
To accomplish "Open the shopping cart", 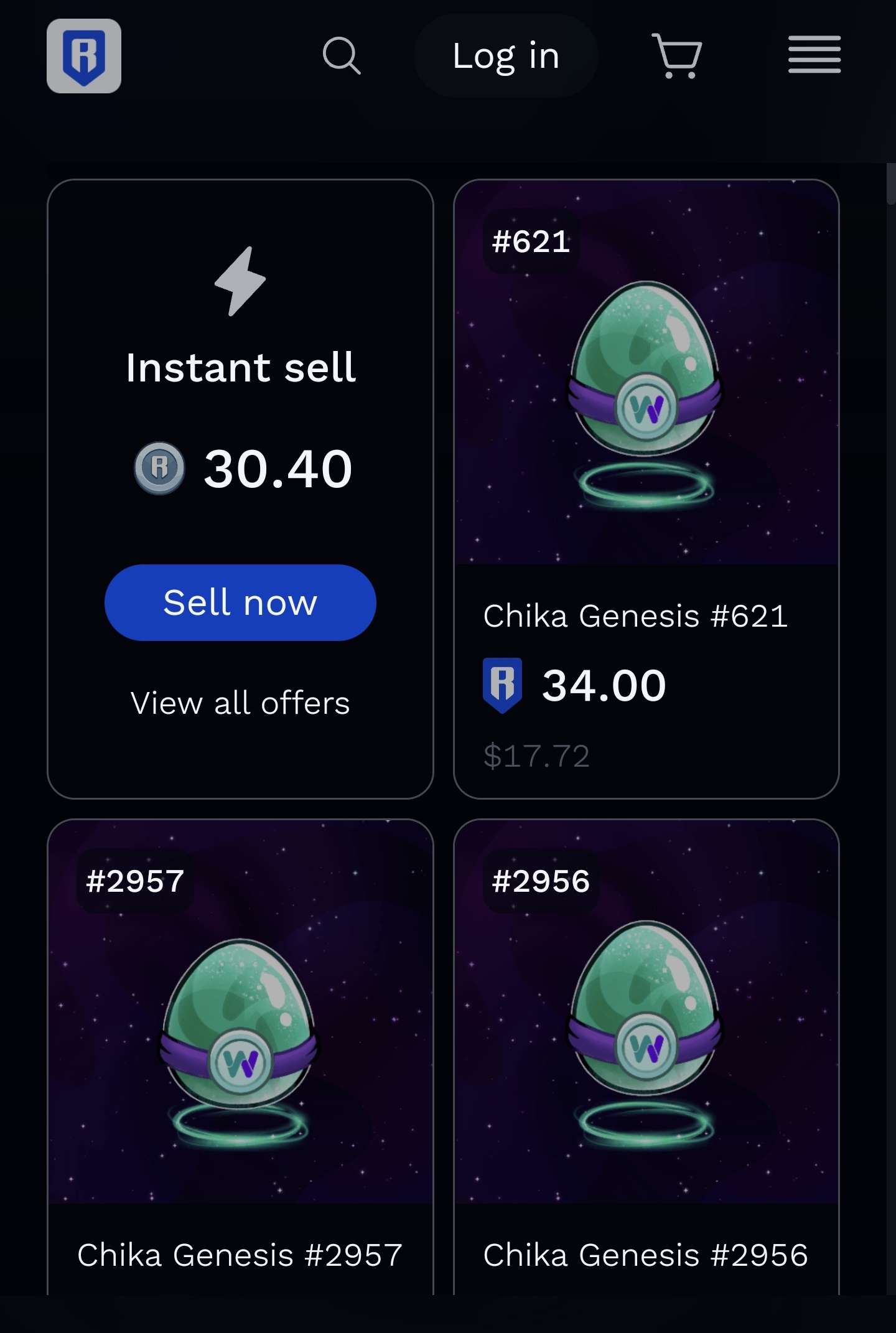I will pyautogui.click(x=676, y=56).
